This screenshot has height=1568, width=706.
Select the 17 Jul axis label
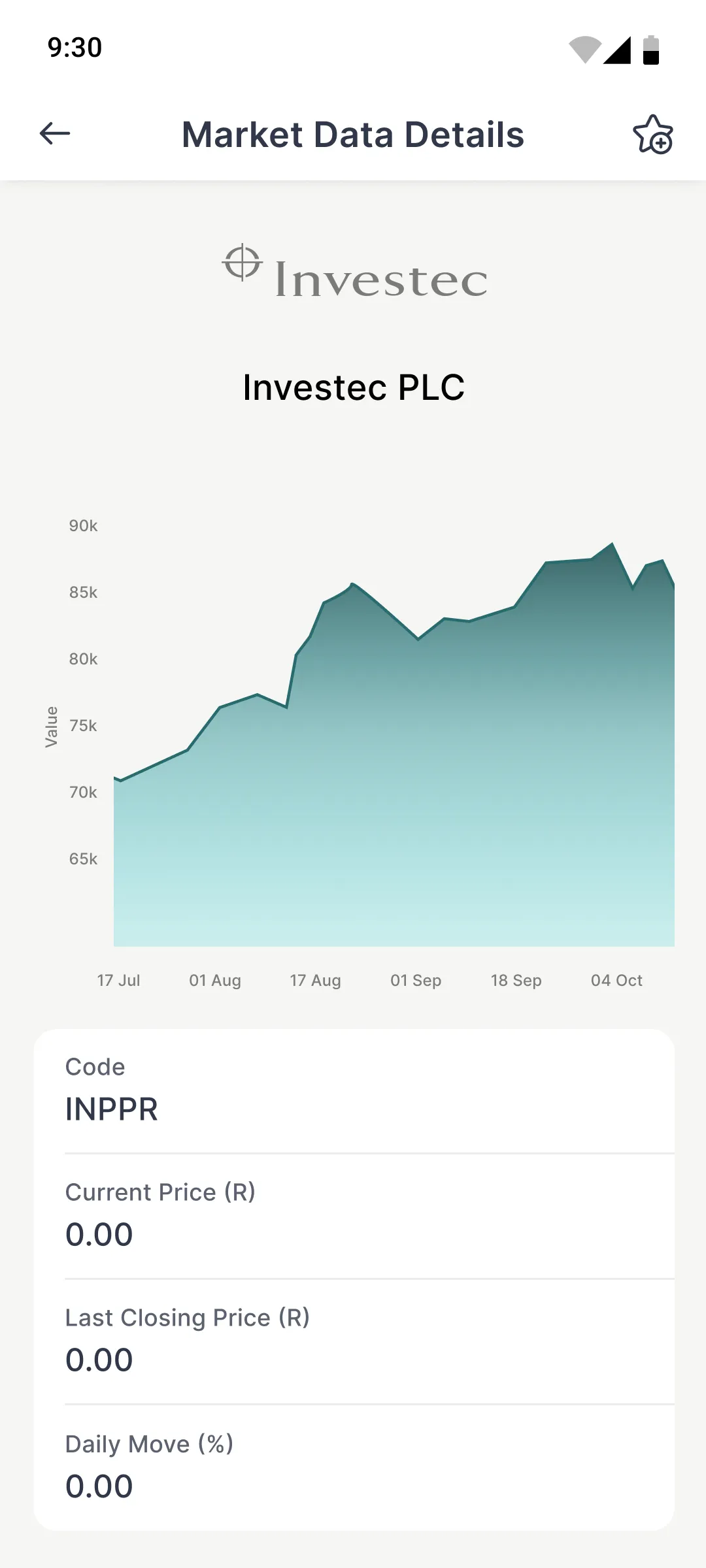click(118, 980)
